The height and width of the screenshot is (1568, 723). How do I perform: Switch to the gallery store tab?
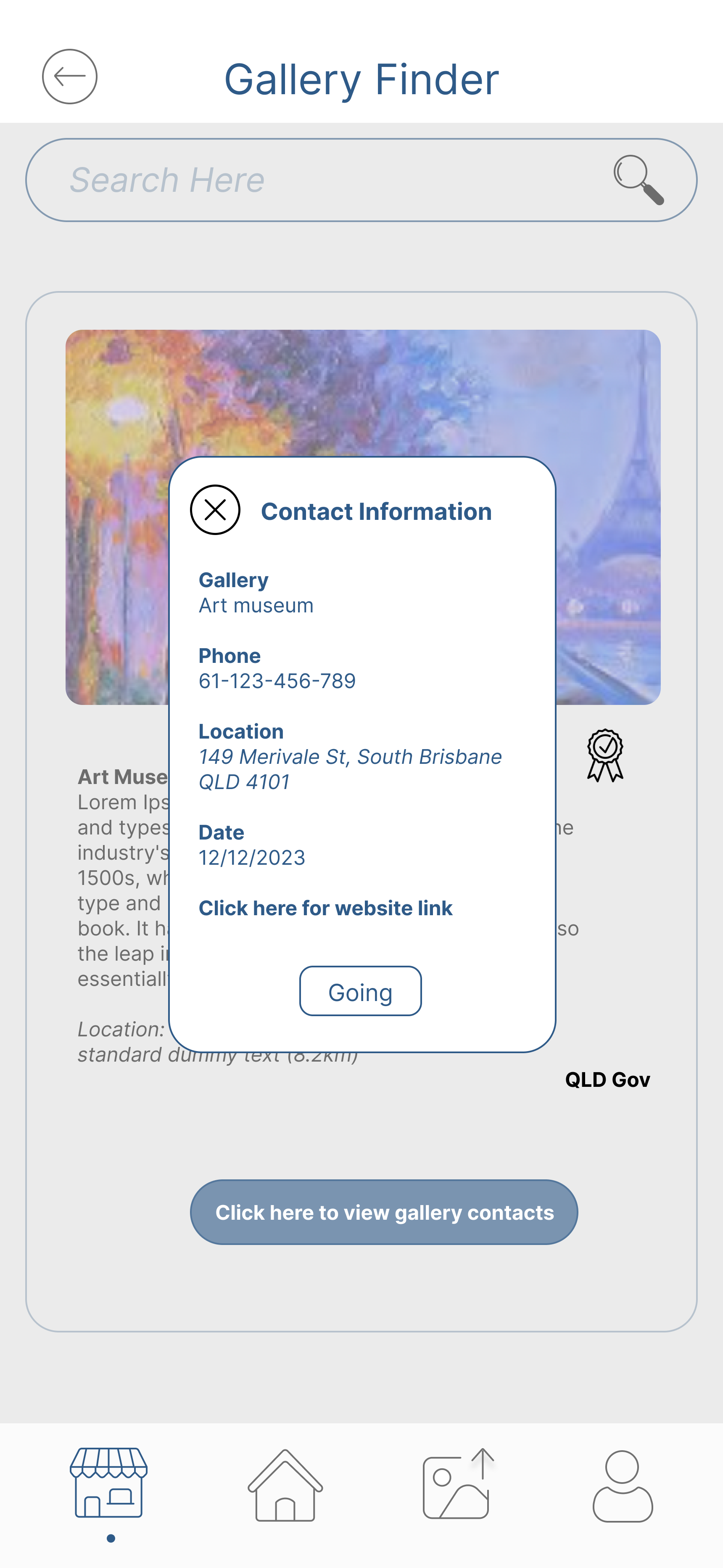tap(109, 1483)
